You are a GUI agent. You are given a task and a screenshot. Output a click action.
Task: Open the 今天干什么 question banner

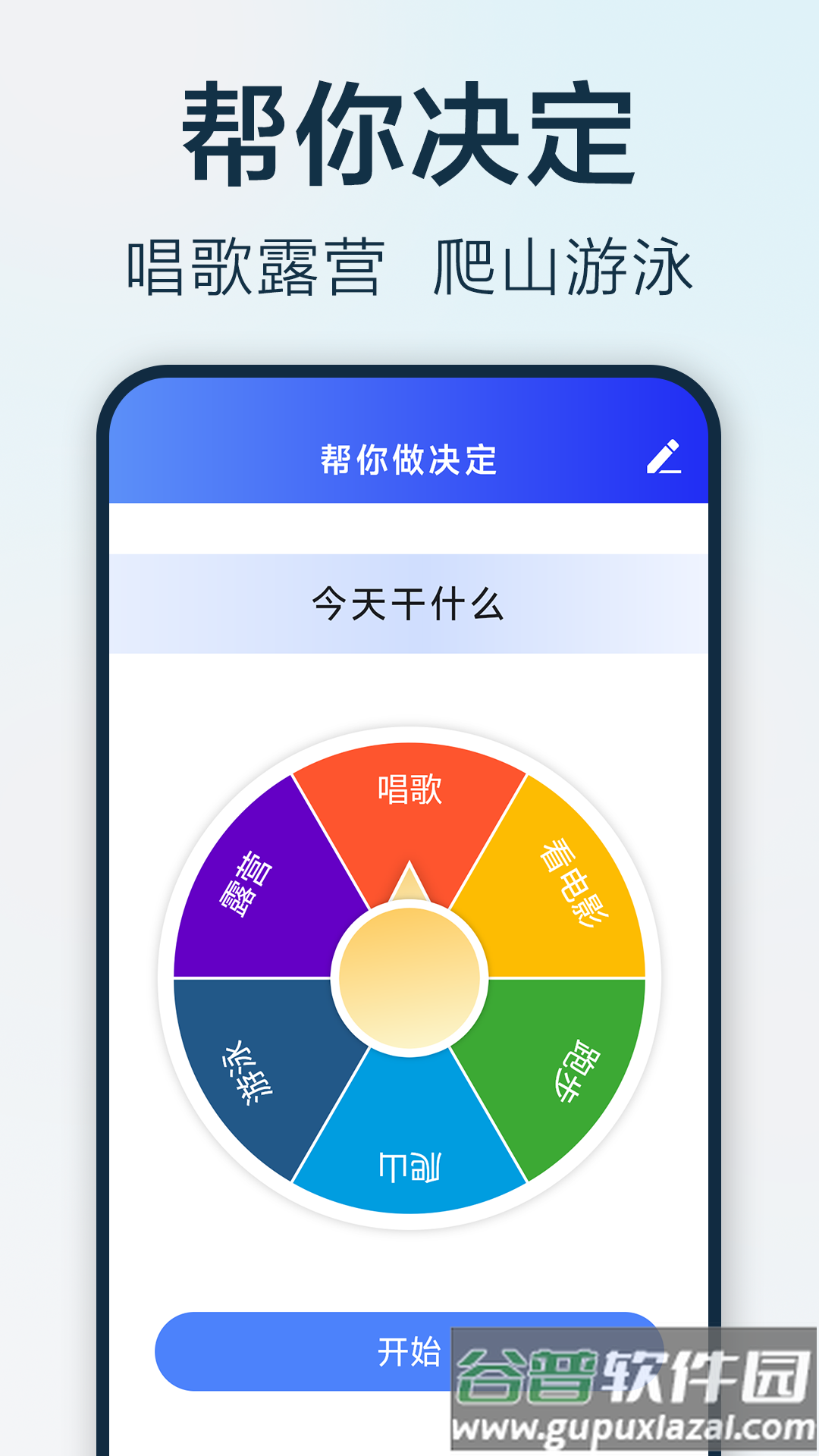click(409, 602)
